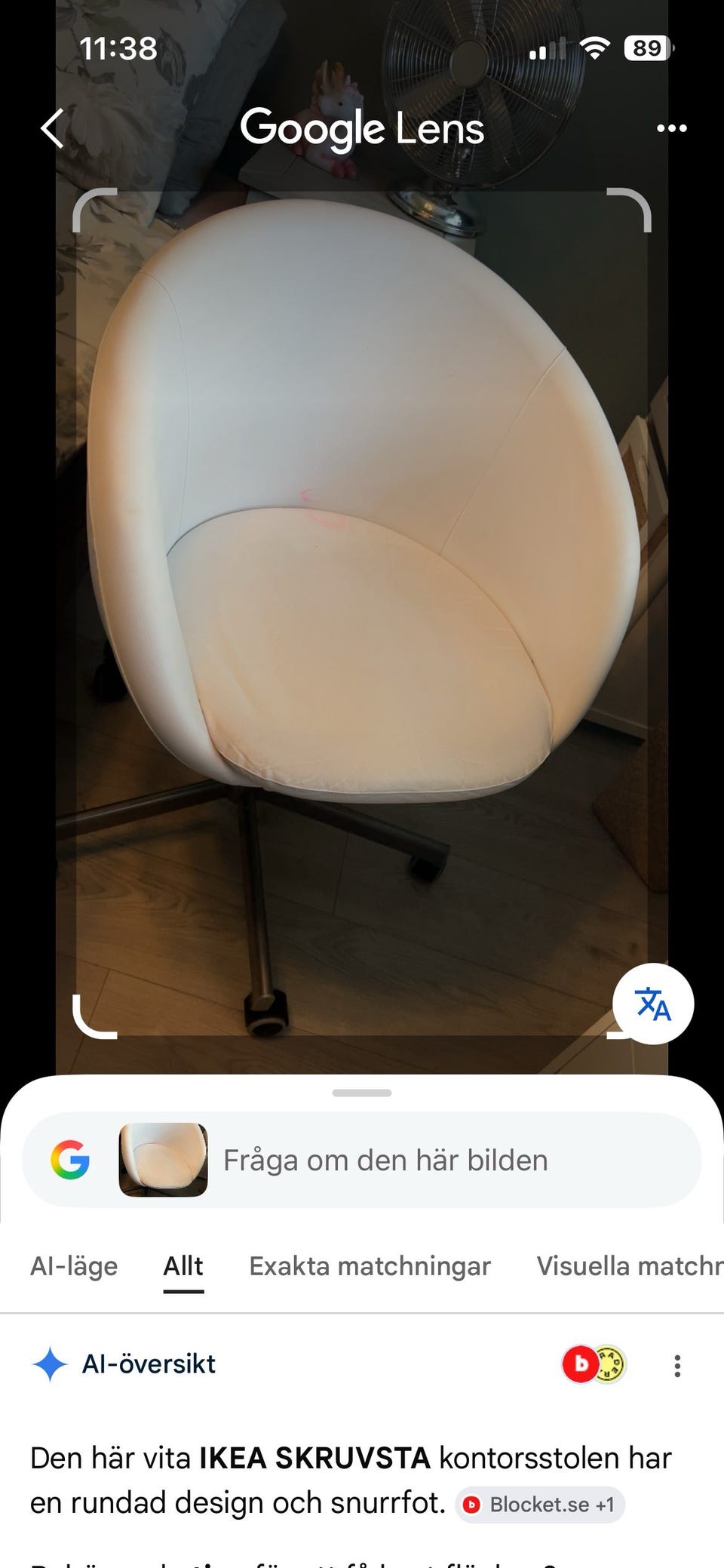Select the Allt tab

pyautogui.click(x=183, y=1265)
